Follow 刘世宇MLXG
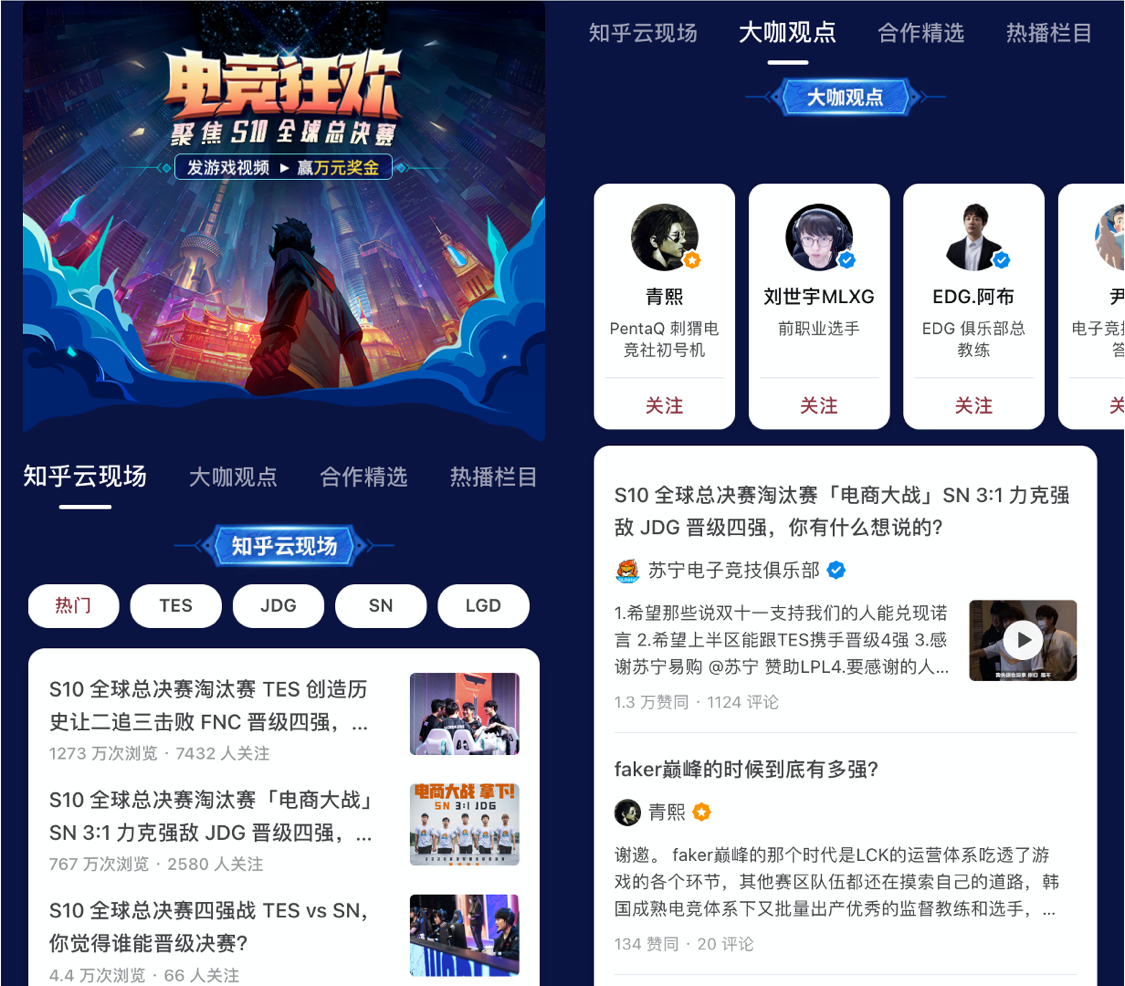Viewport: 1125px width, 986px height. (819, 405)
